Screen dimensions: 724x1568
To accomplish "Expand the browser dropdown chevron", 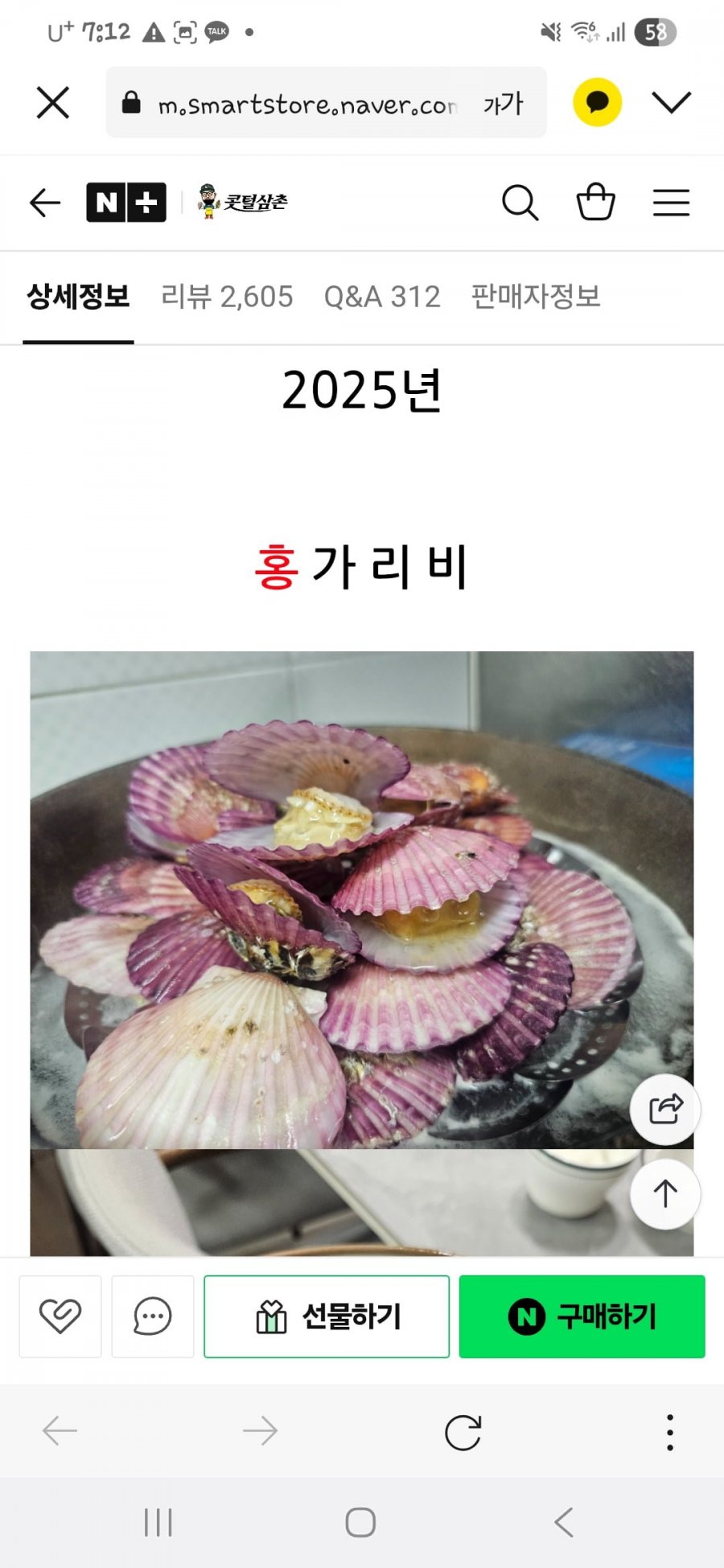I will coord(672,102).
